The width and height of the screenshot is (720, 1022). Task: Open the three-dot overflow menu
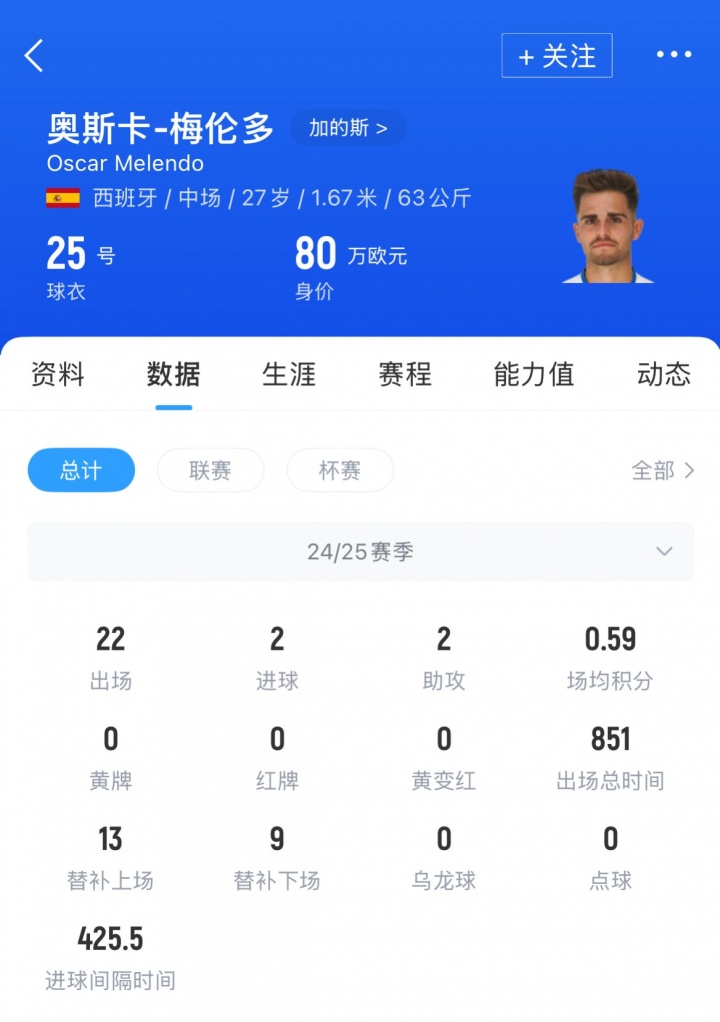click(x=673, y=55)
